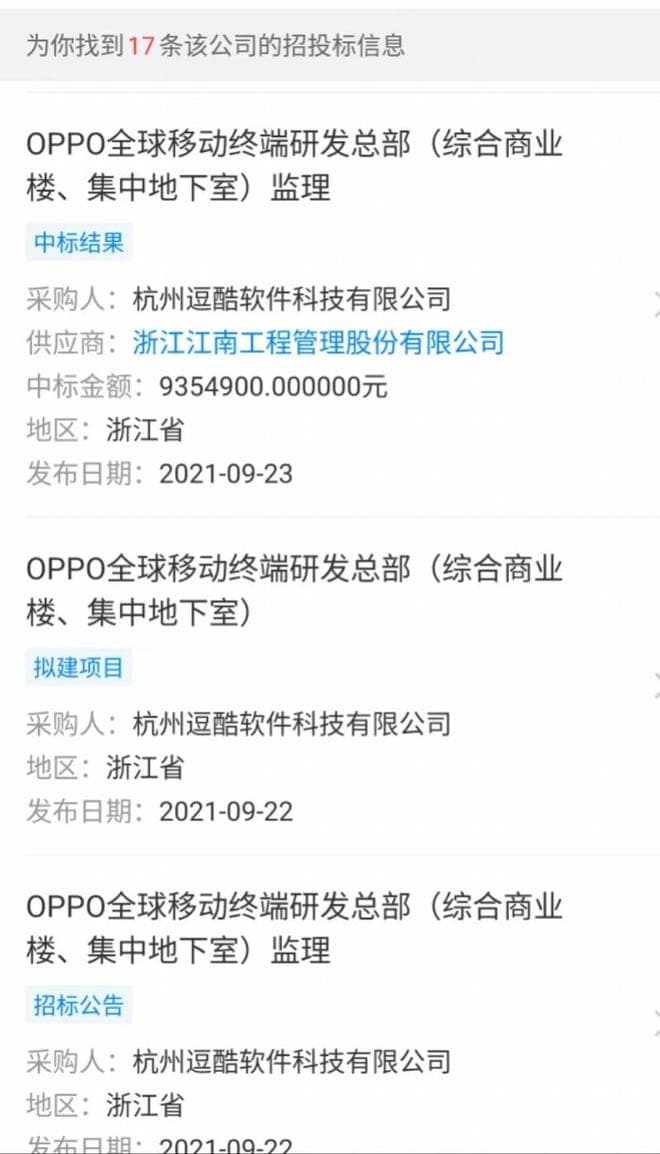
Task: View supplier 浙江江南工程管理股份有限公司
Action: click(x=318, y=343)
